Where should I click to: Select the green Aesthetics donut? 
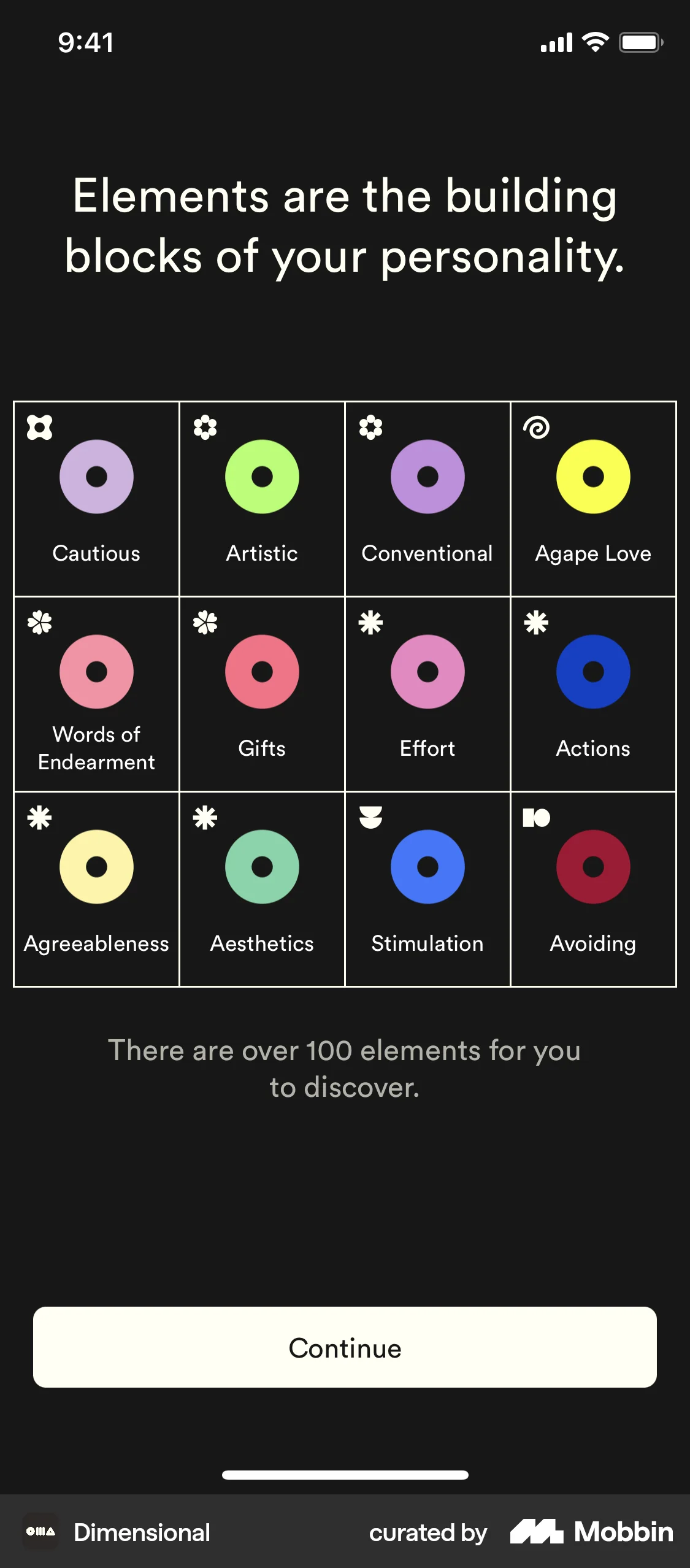coord(262,866)
